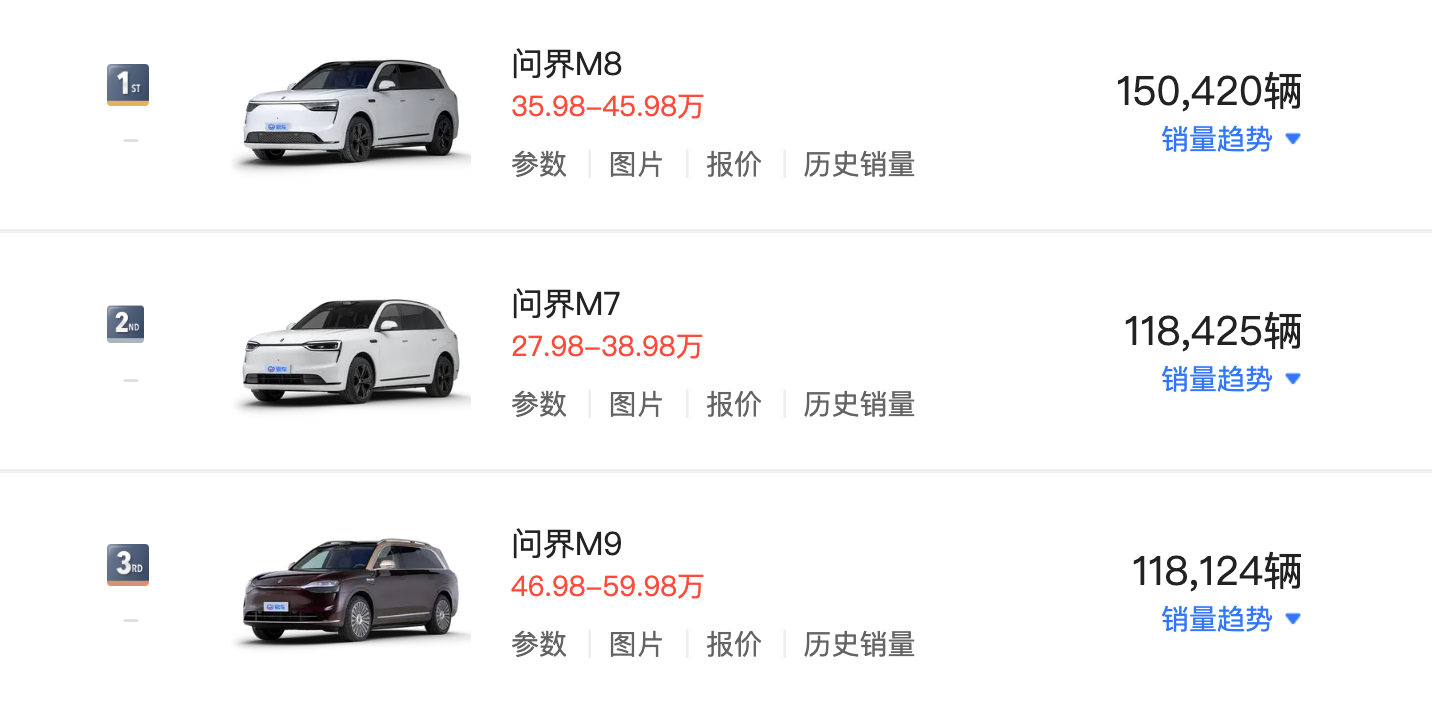Check 报价 for 问界M8
Screen dimensions: 1432x702
coord(733,164)
